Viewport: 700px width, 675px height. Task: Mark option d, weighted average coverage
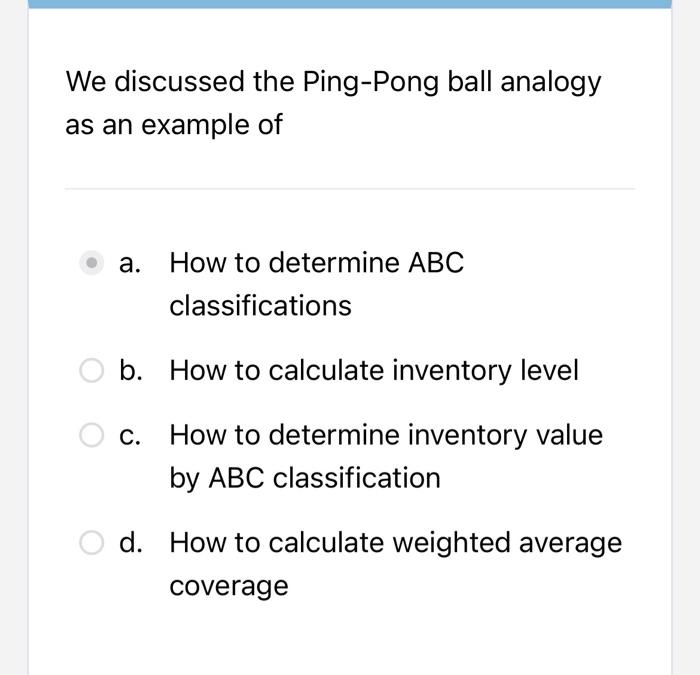point(92,543)
